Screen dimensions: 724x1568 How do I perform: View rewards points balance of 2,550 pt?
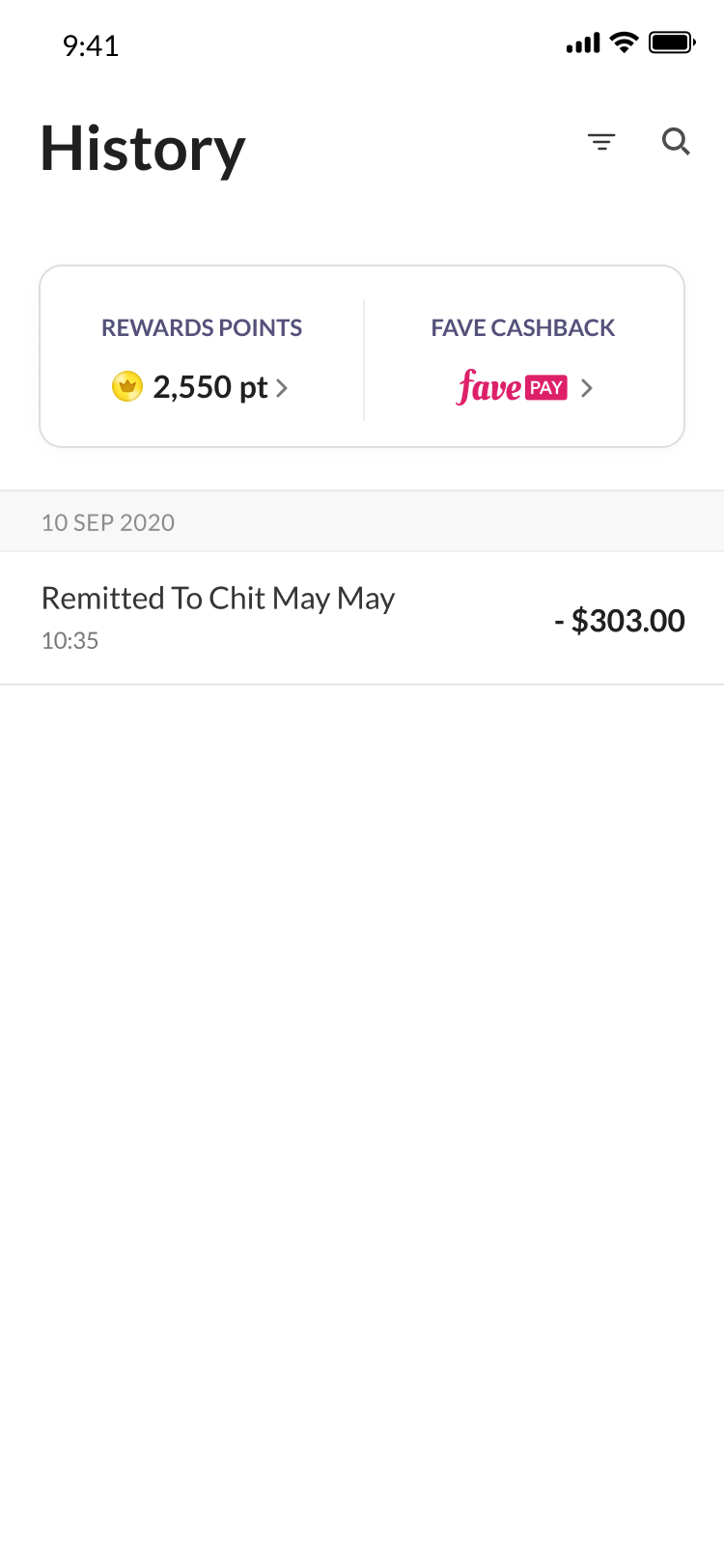coord(201,387)
